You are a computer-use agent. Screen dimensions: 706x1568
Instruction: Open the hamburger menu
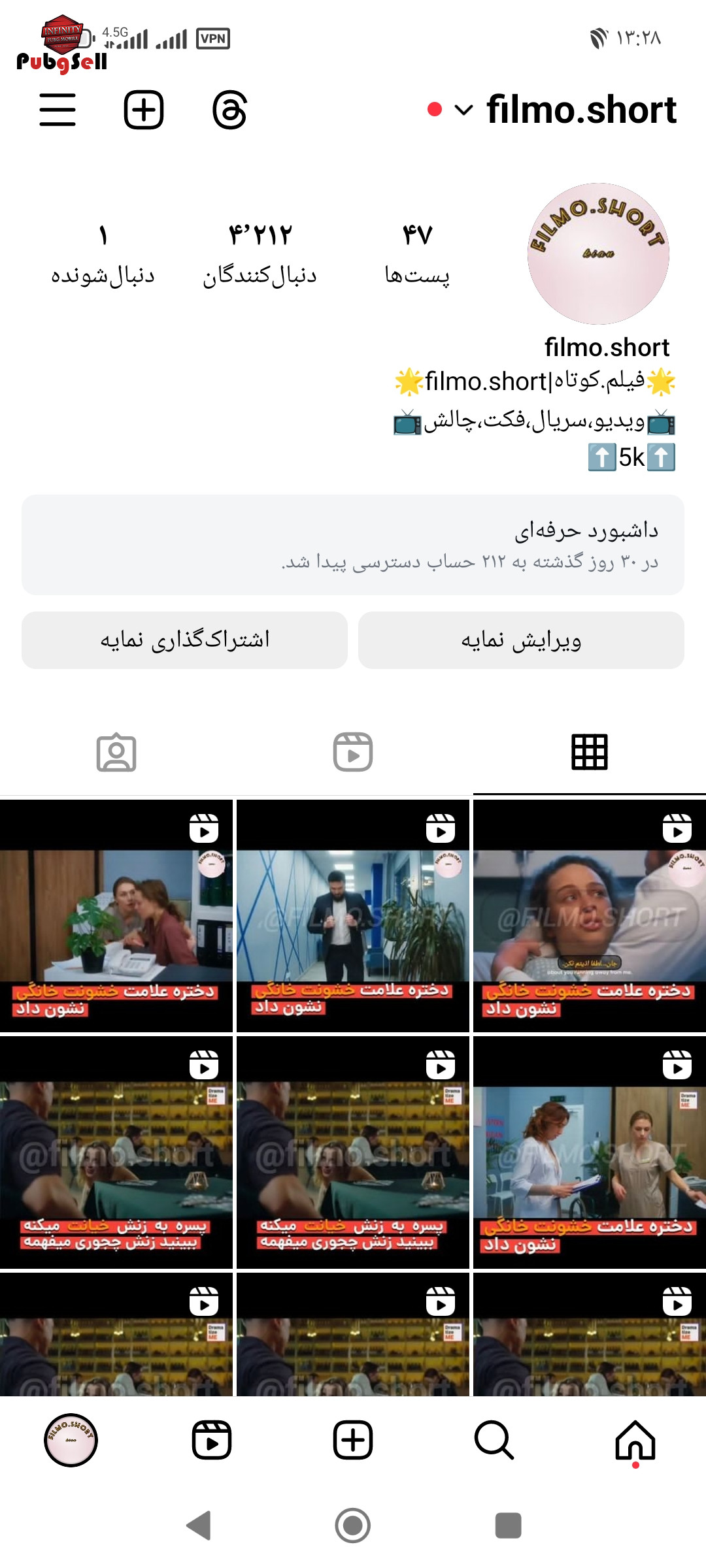coord(58,110)
